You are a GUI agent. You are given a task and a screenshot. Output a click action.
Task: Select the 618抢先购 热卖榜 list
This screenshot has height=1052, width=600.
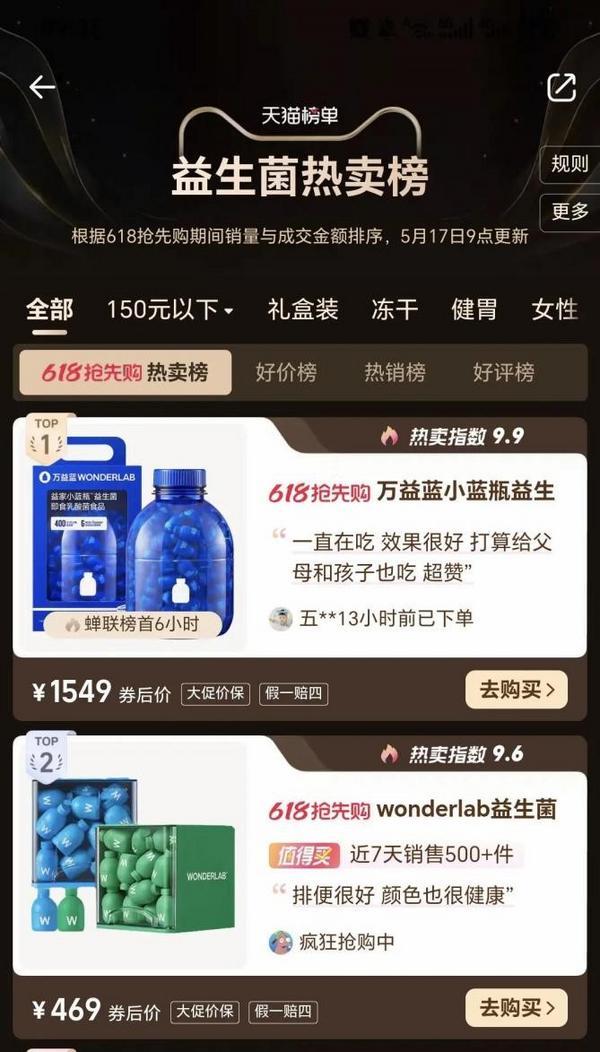click(x=125, y=373)
